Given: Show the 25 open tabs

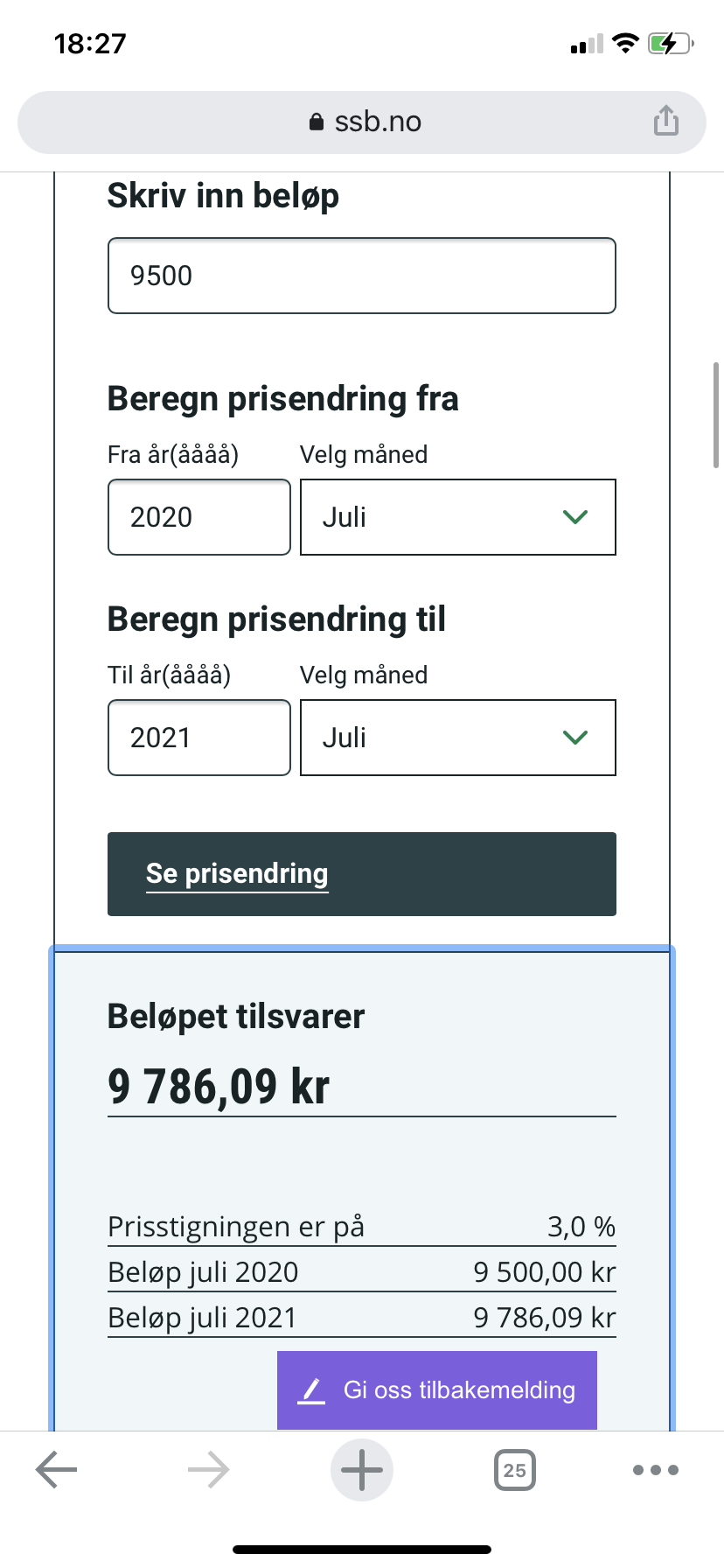Looking at the screenshot, I should (x=515, y=1470).
